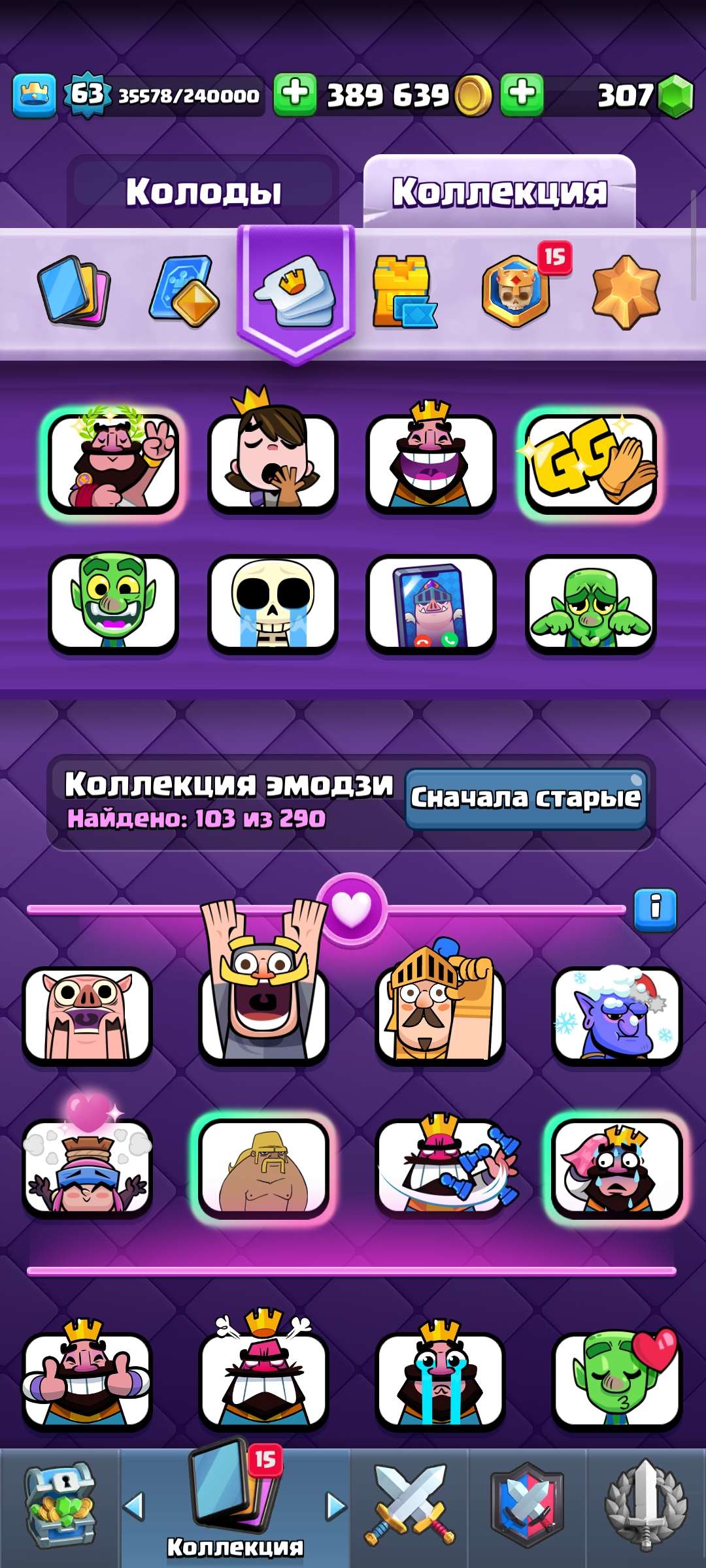This screenshot has height=1568, width=706.
Task: Switch to the Коллекция tab
Action: [498, 191]
